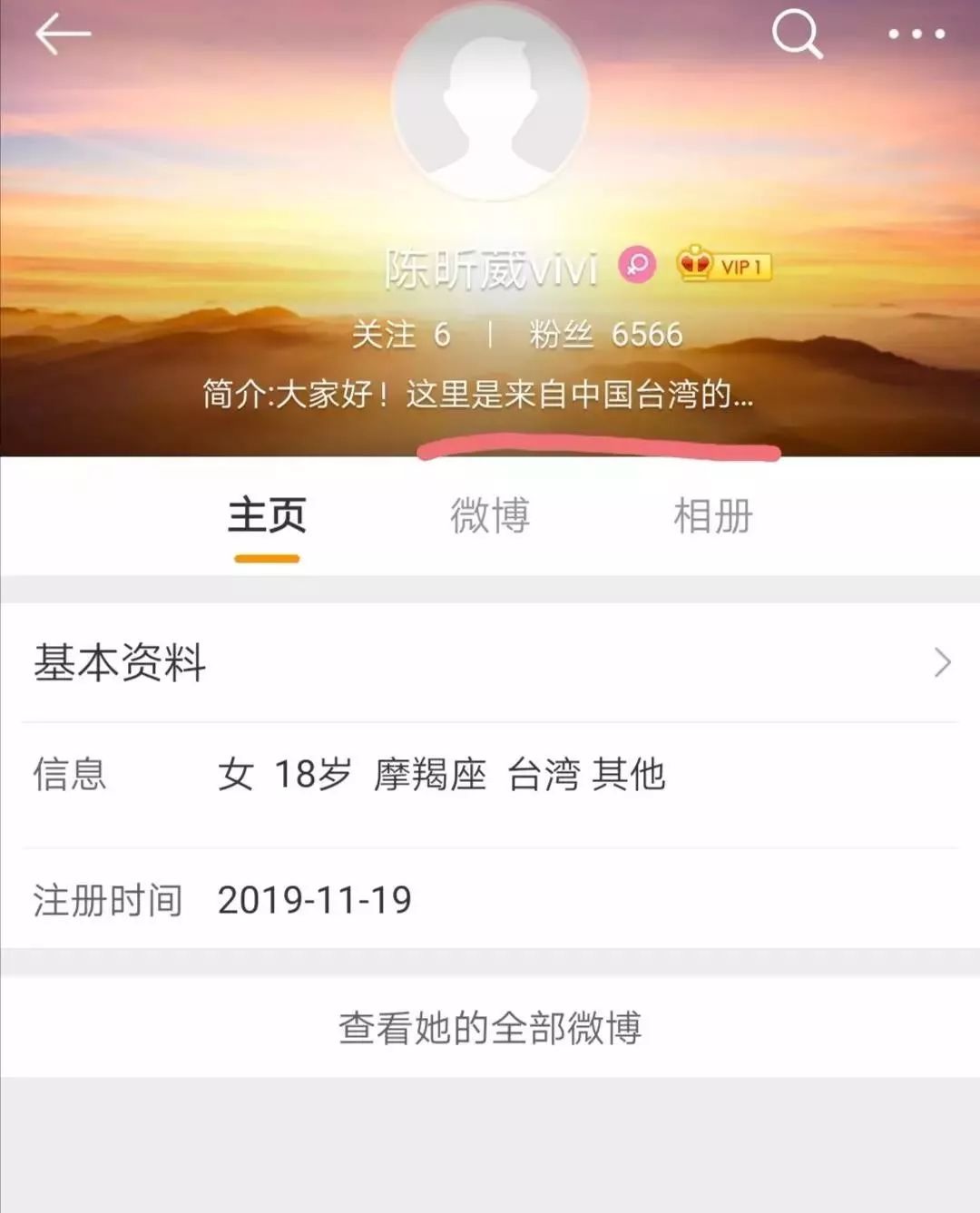Image resolution: width=980 pixels, height=1213 pixels.
Task: Select 查看她的全部微博 to view all posts
Action: [x=490, y=1028]
